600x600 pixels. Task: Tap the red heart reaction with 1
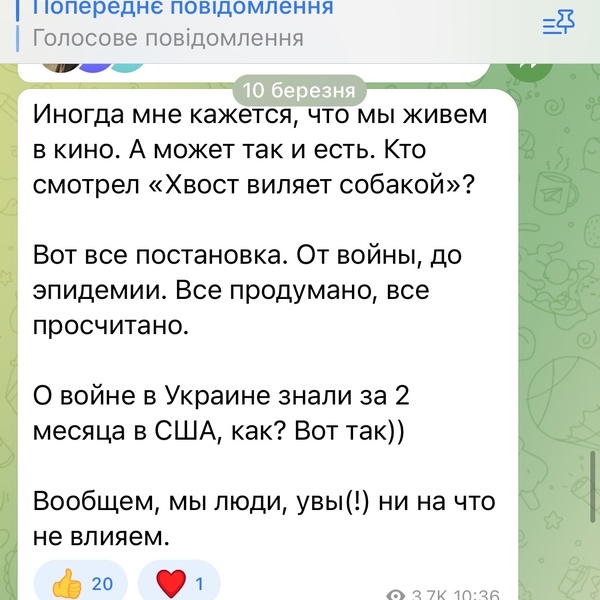coord(178,583)
